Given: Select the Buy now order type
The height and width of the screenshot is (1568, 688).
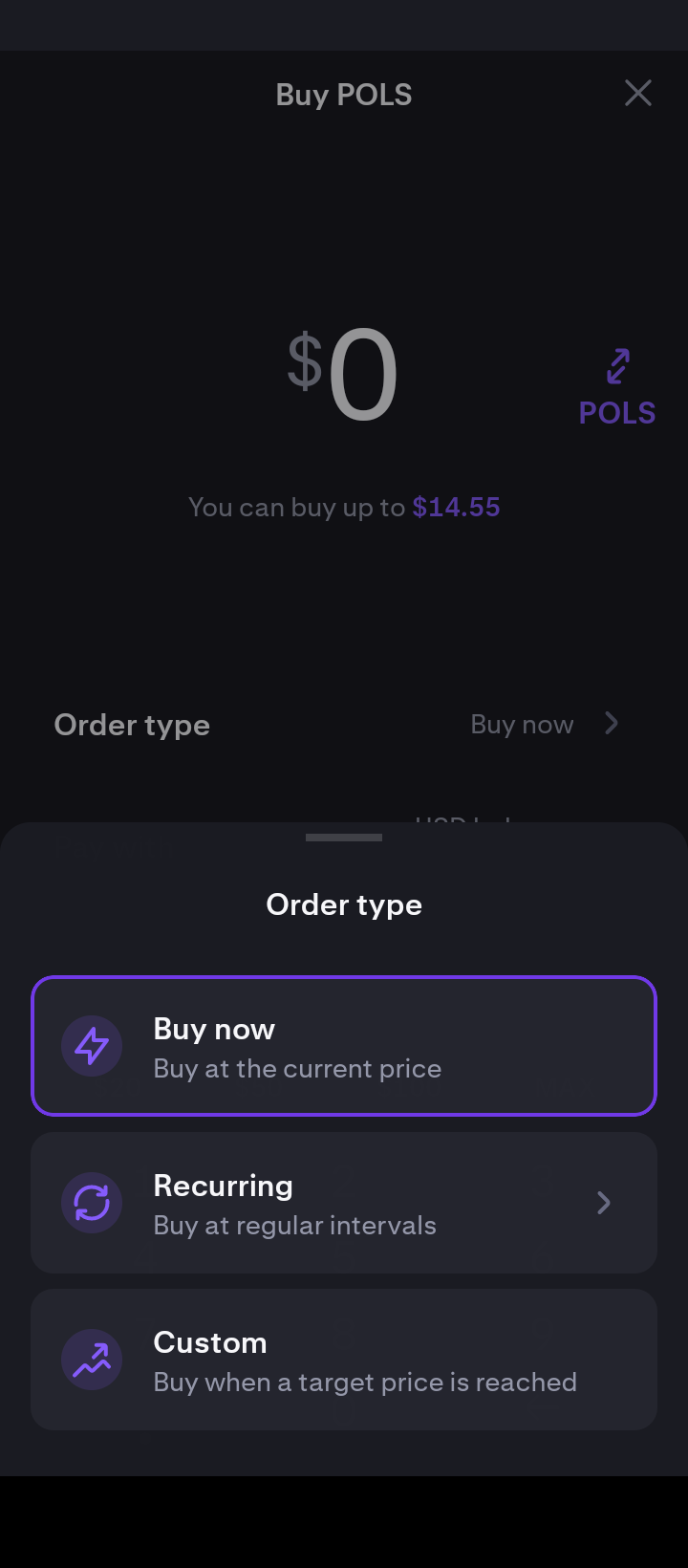Looking at the screenshot, I should click(x=344, y=1046).
